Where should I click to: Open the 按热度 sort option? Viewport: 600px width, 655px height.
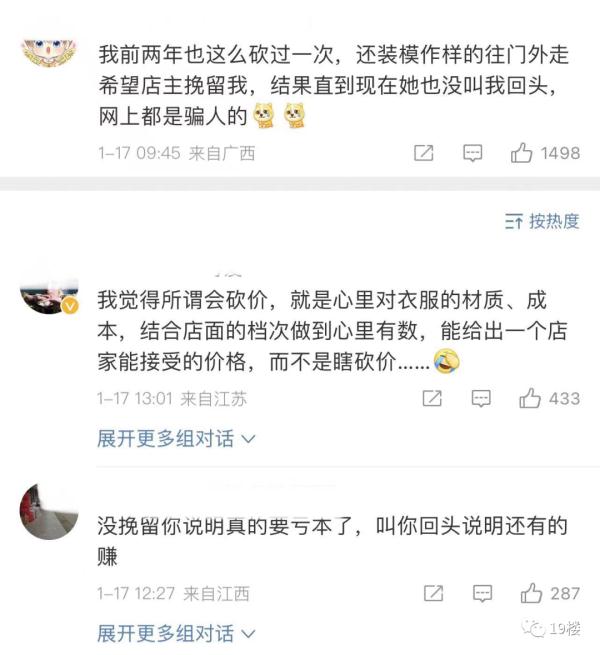coord(542,221)
